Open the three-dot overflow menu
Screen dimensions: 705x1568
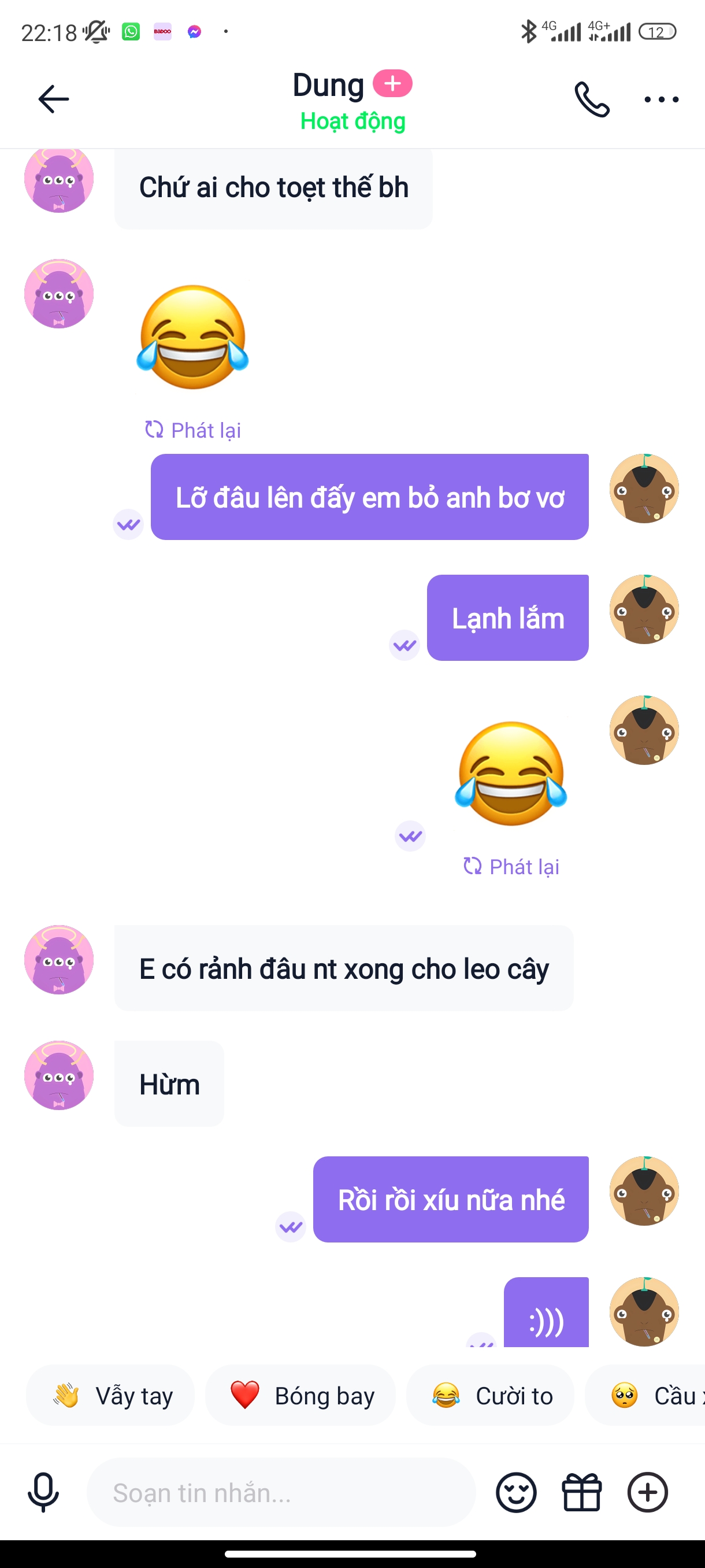[x=661, y=99]
